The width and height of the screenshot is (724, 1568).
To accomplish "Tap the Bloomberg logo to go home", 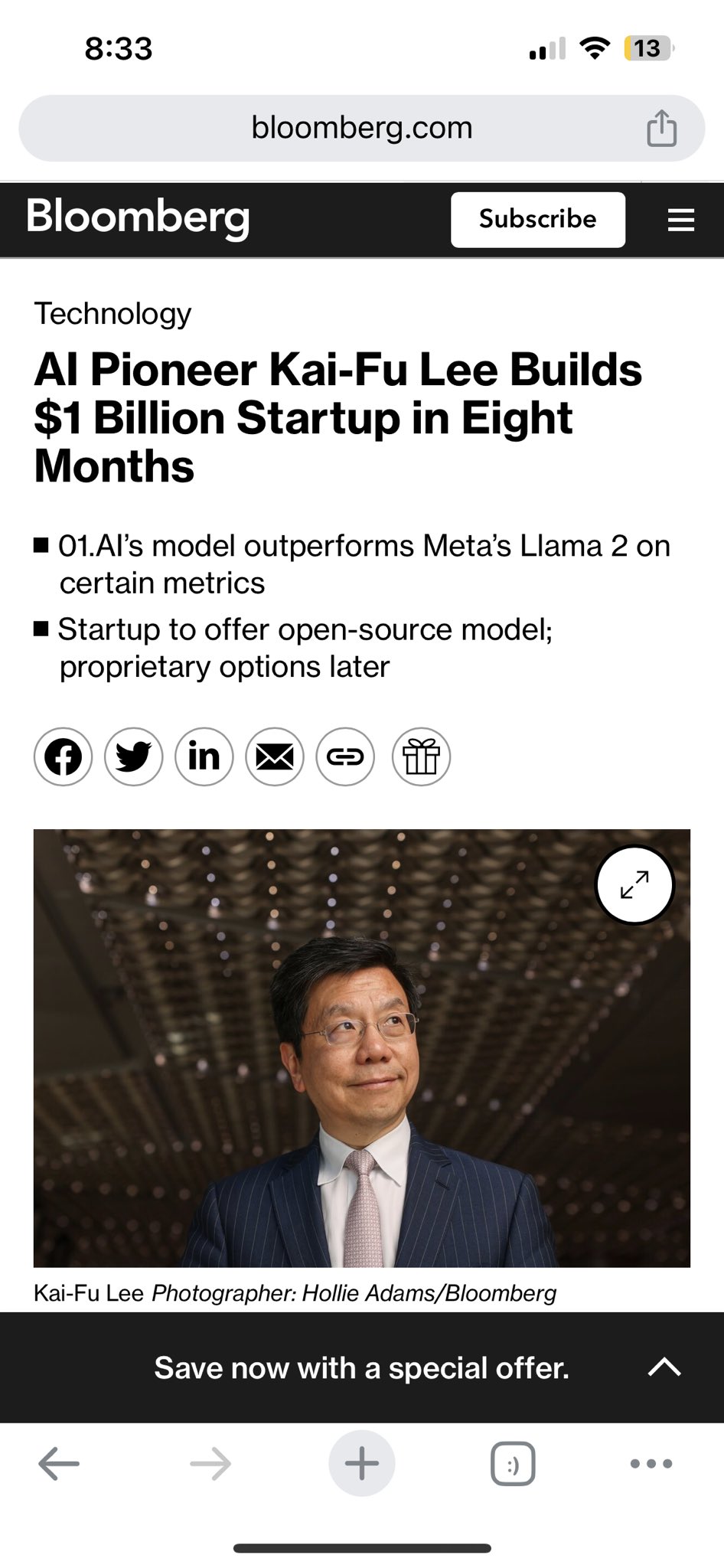I will (x=139, y=217).
